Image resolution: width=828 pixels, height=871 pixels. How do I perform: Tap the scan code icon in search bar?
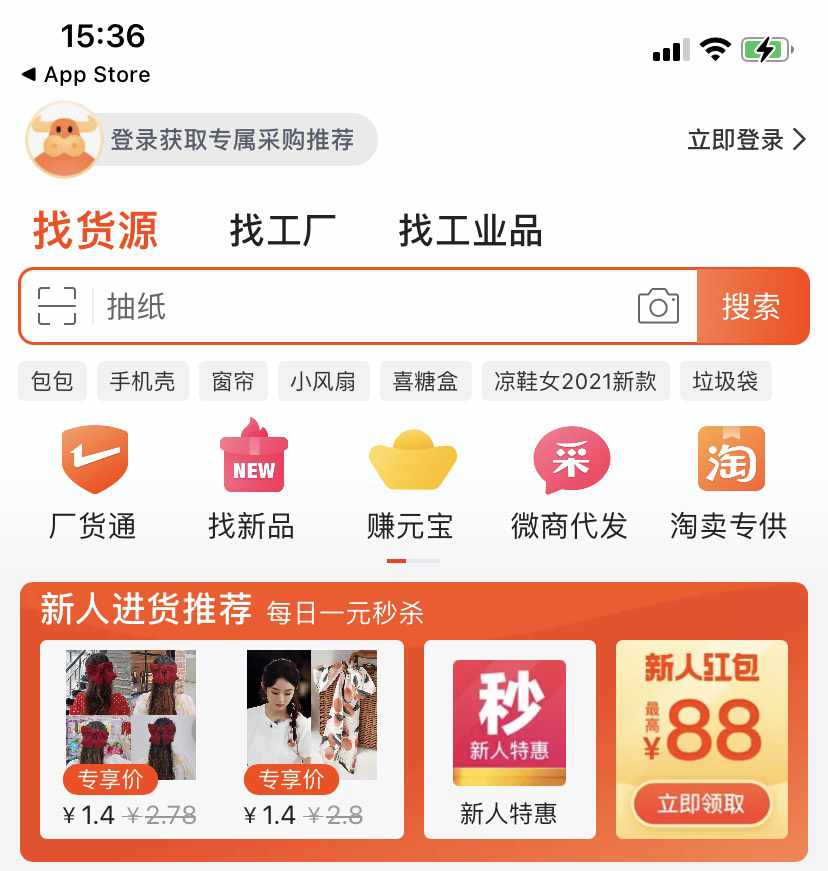(x=57, y=306)
